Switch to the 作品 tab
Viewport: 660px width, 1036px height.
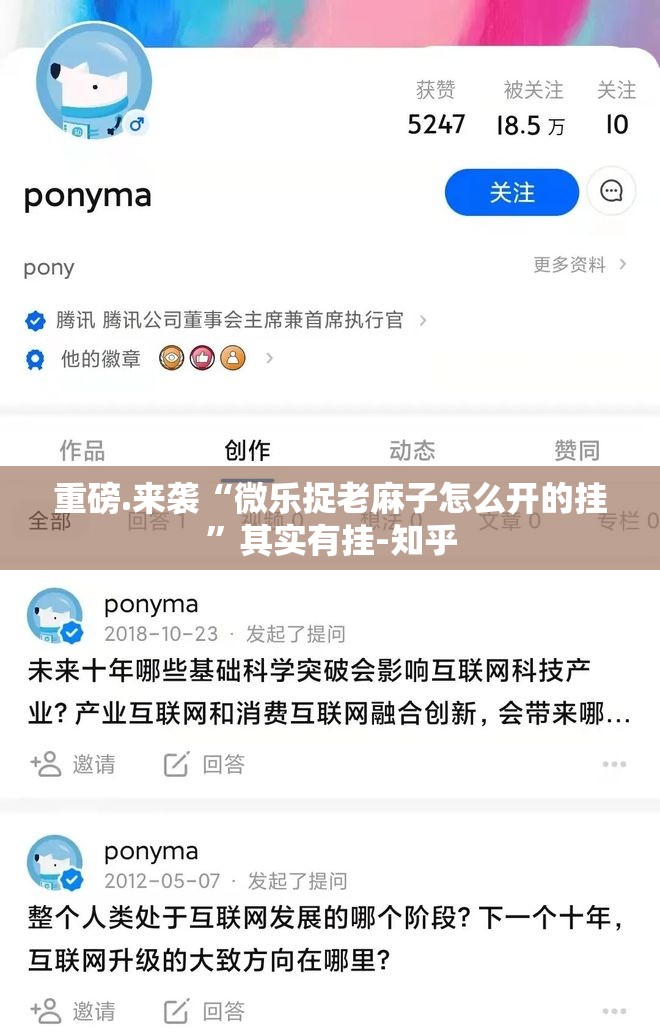[x=82, y=450]
